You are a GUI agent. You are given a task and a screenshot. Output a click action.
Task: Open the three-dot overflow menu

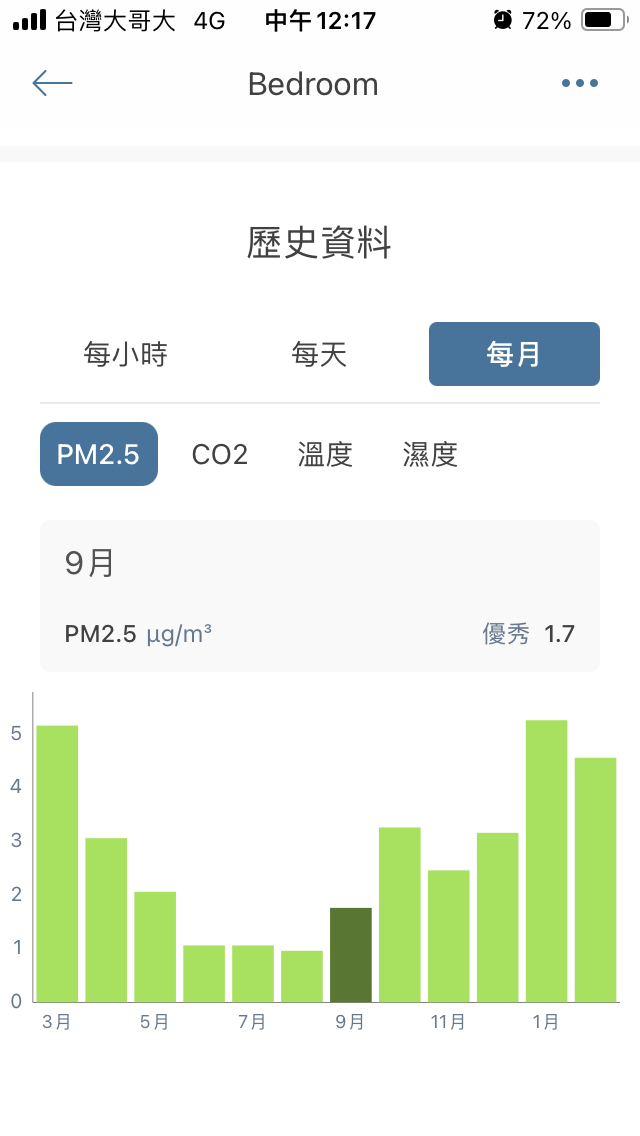[580, 84]
